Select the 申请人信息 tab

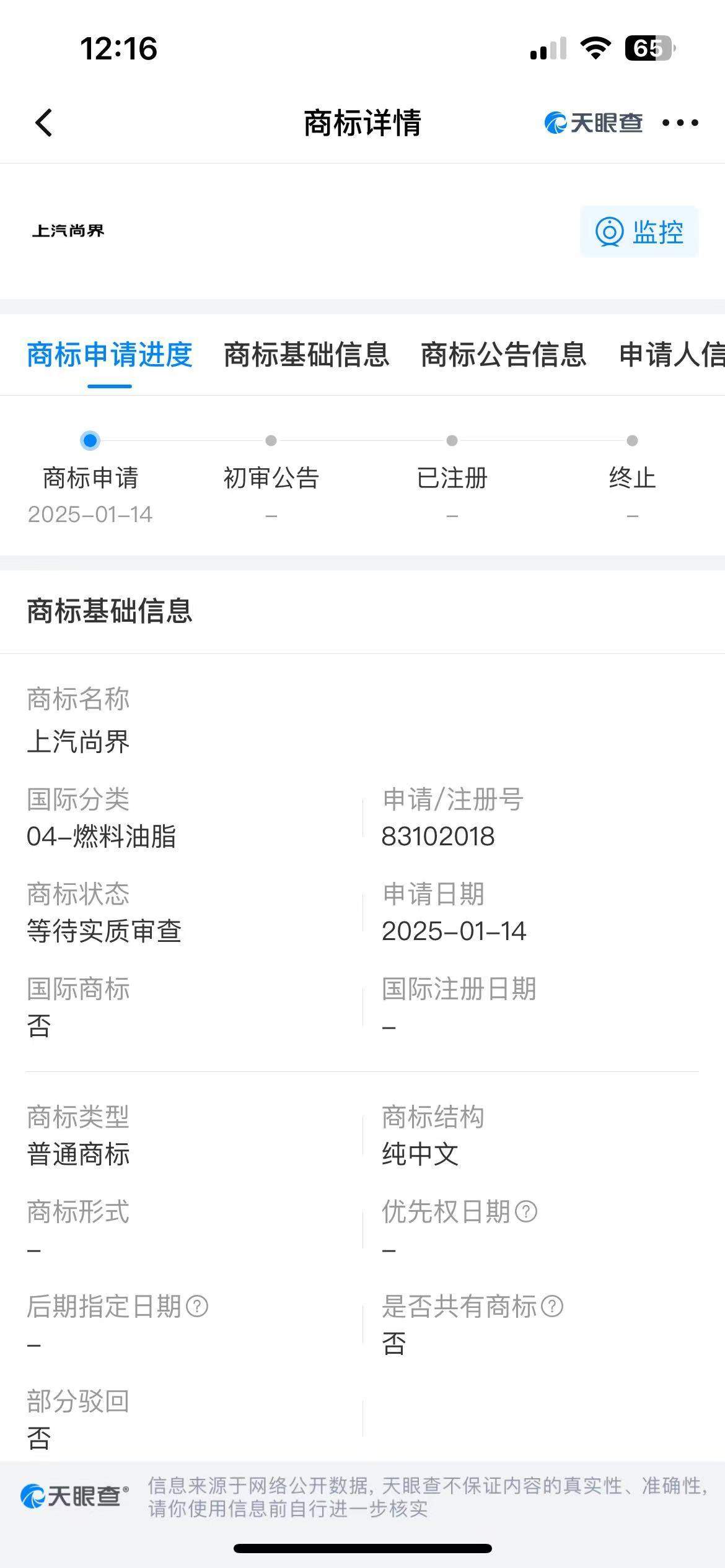(672, 355)
